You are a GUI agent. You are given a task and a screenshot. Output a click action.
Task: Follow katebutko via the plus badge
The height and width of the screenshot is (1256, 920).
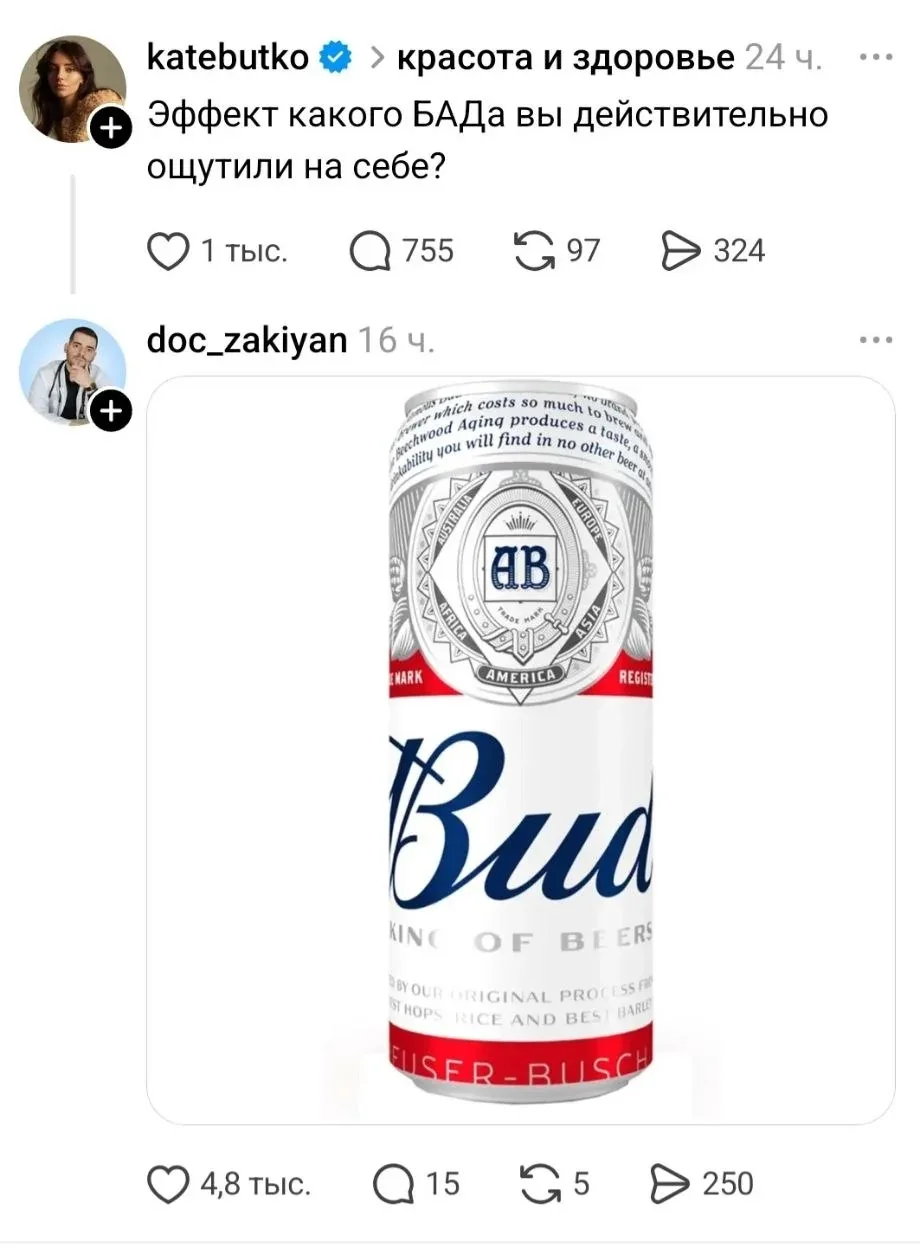click(x=110, y=127)
